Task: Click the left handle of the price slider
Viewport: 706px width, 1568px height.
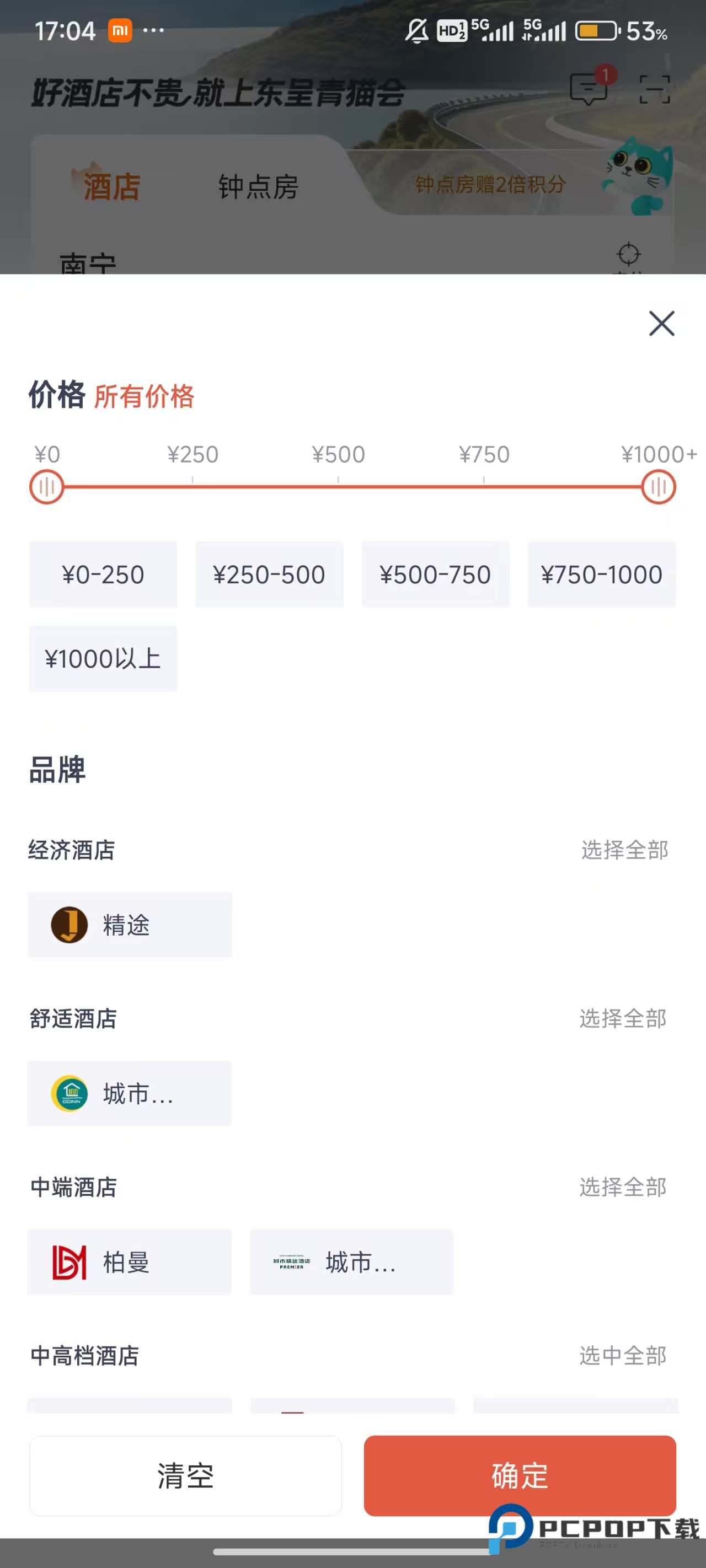Action: tap(47, 486)
